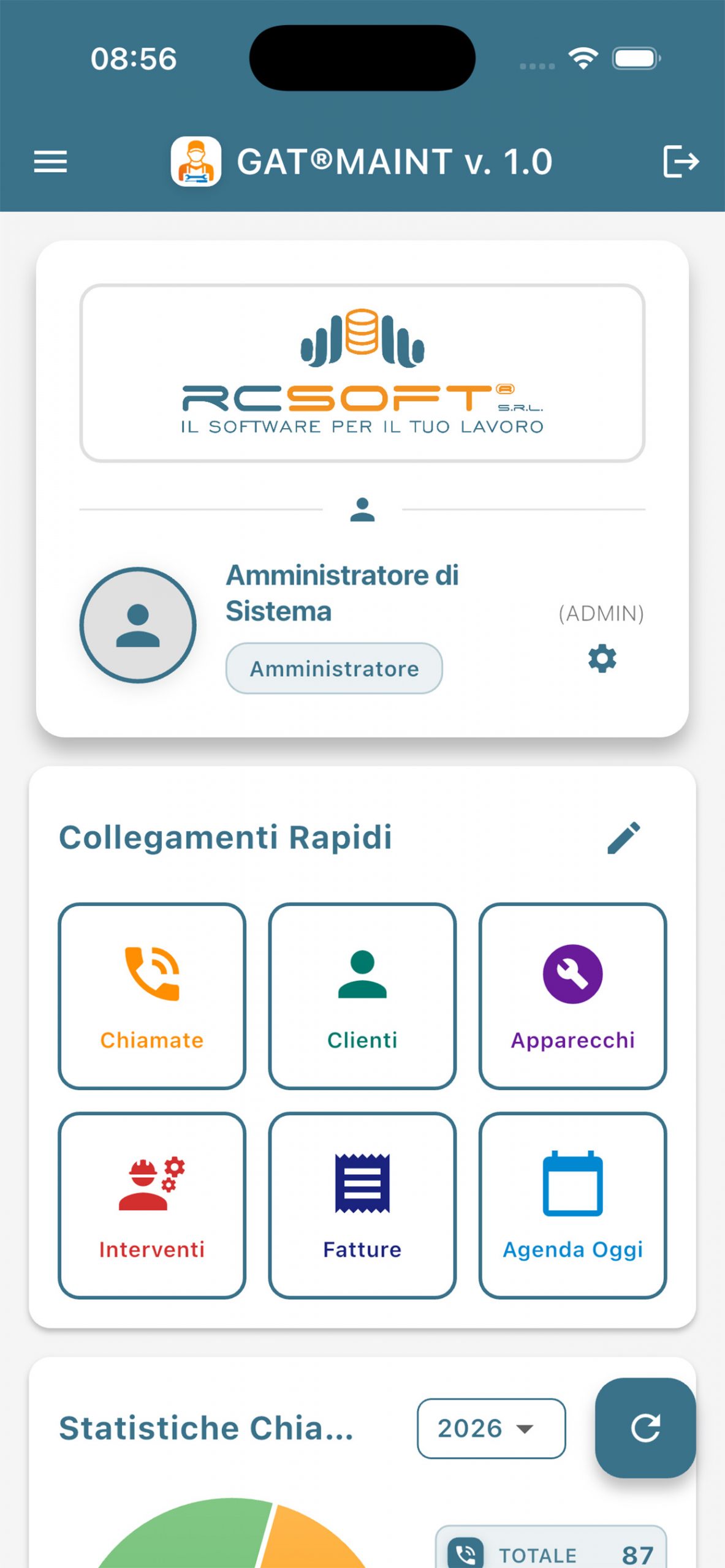Open the Interventi shortcut
This screenshot has width=725, height=1568.
pos(152,1205)
